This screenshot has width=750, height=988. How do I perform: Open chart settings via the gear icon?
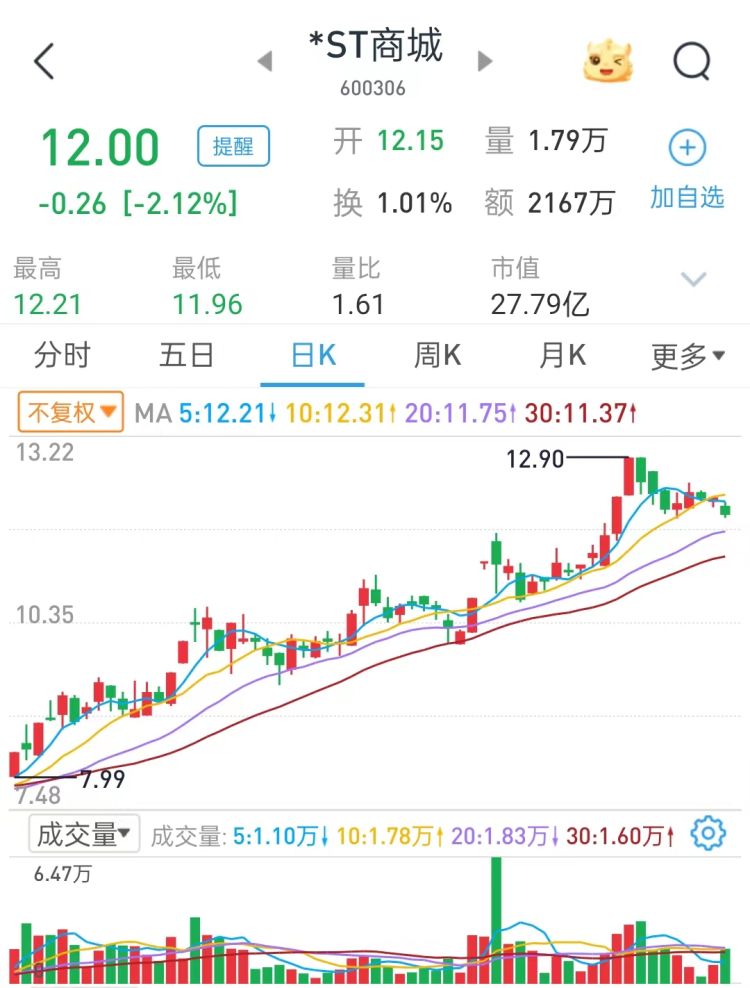710,834
